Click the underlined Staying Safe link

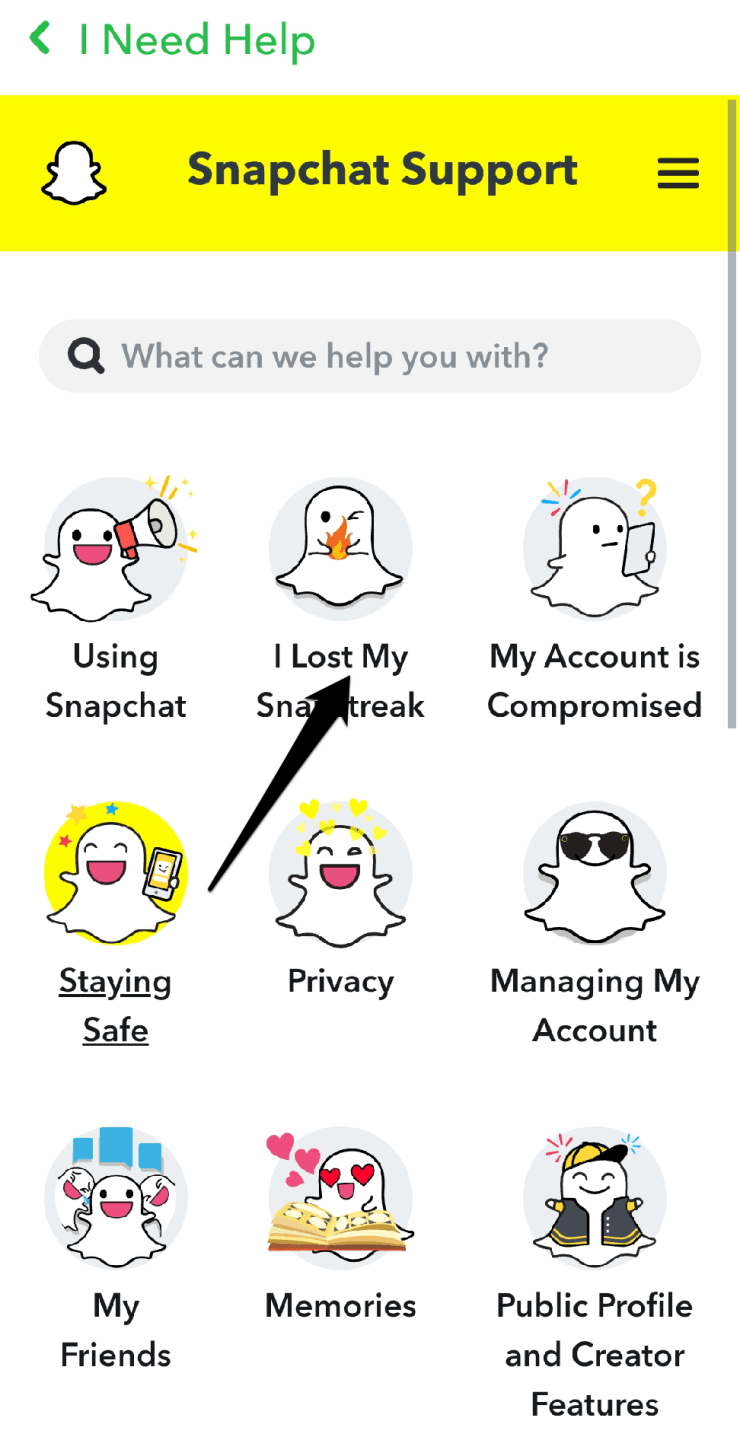coord(115,1005)
